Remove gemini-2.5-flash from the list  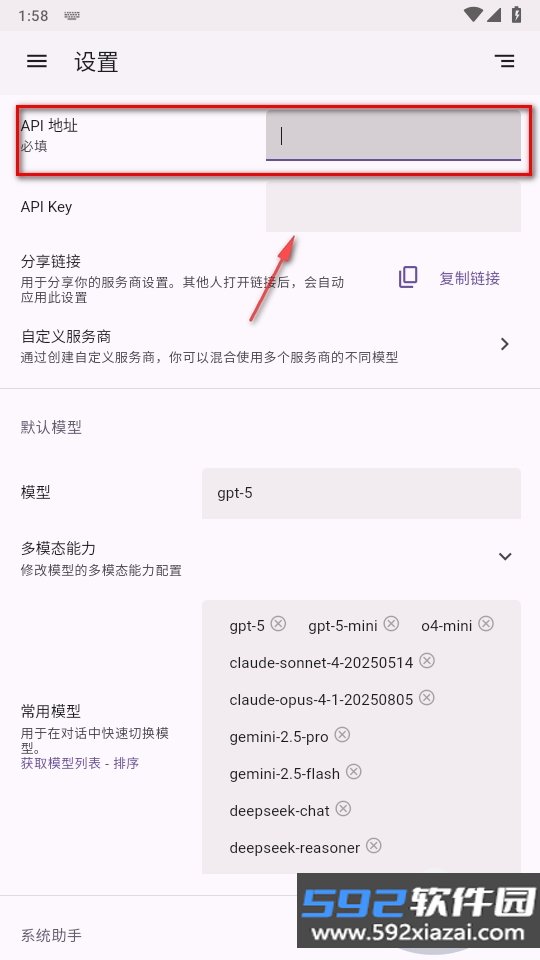click(x=354, y=772)
